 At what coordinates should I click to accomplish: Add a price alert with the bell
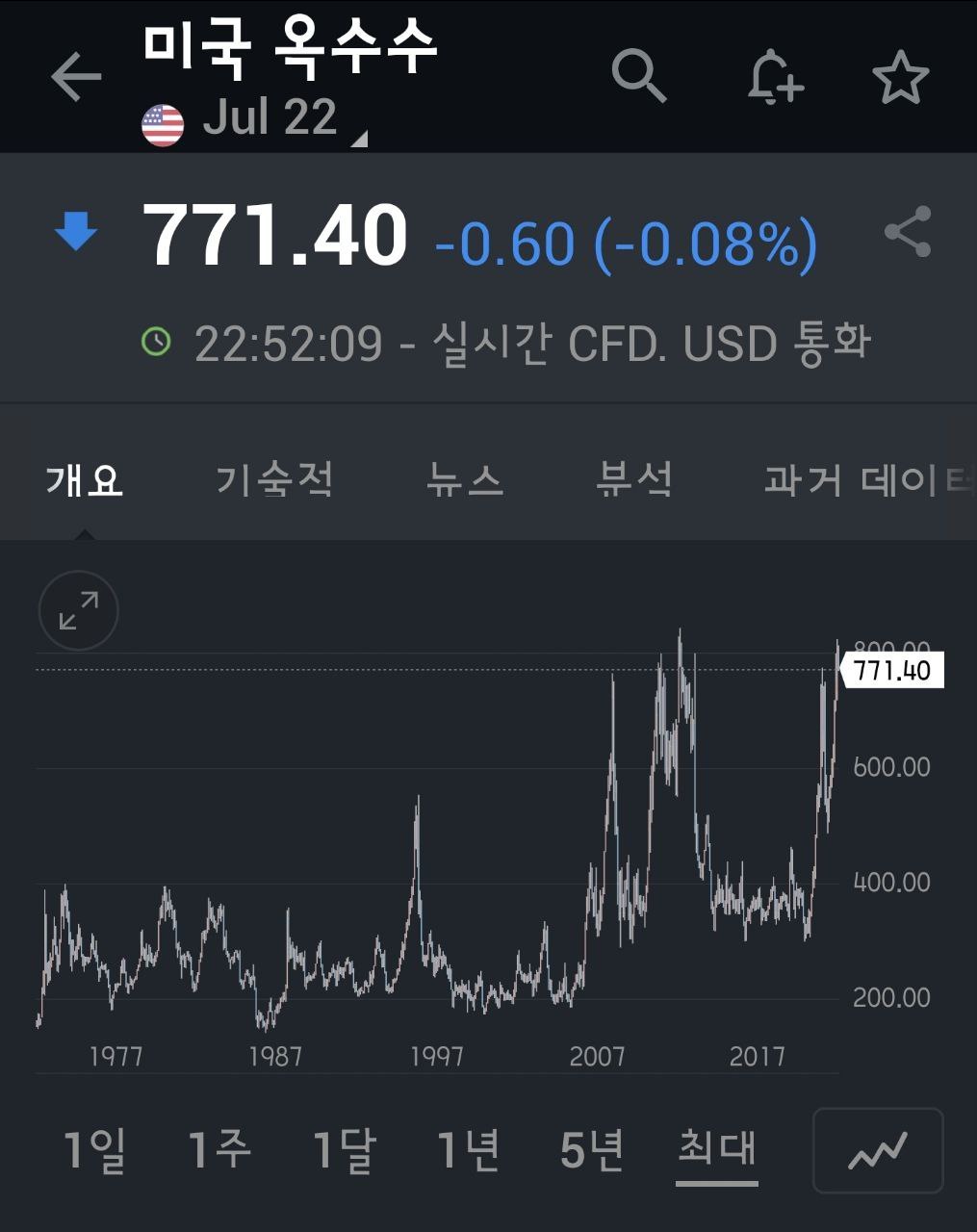(775, 77)
